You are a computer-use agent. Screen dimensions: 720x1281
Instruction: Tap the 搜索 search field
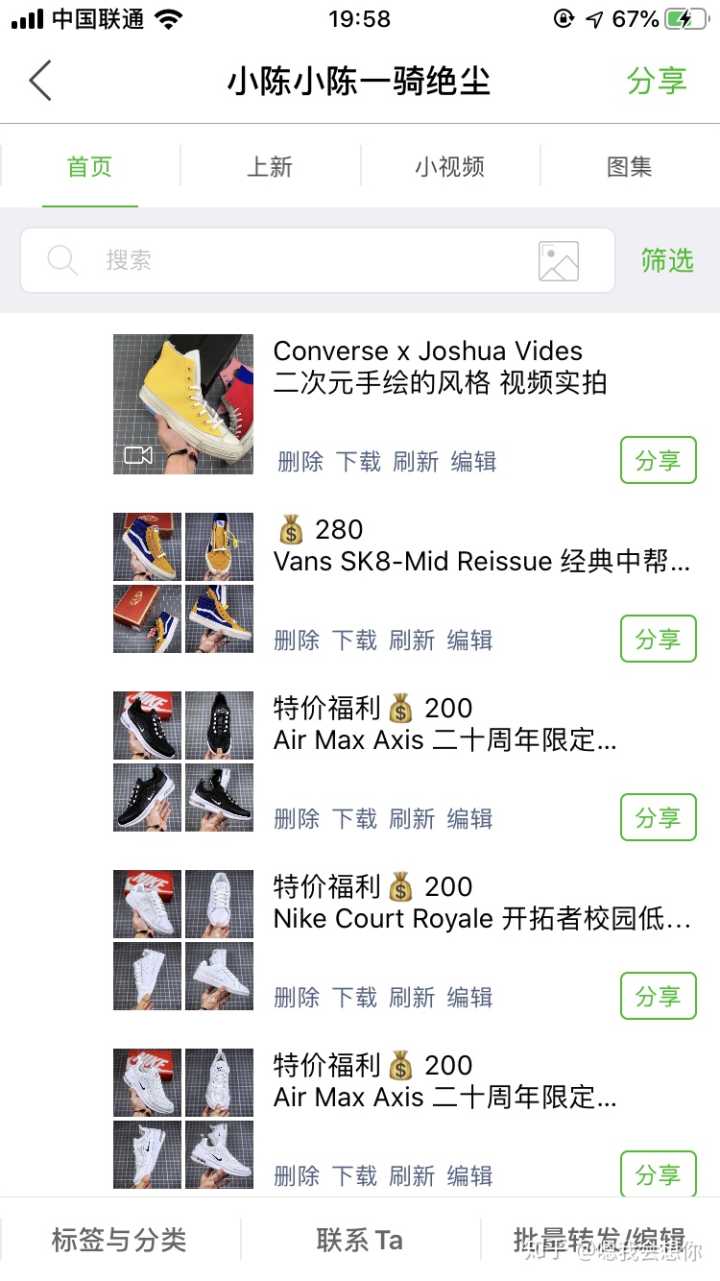pos(300,261)
